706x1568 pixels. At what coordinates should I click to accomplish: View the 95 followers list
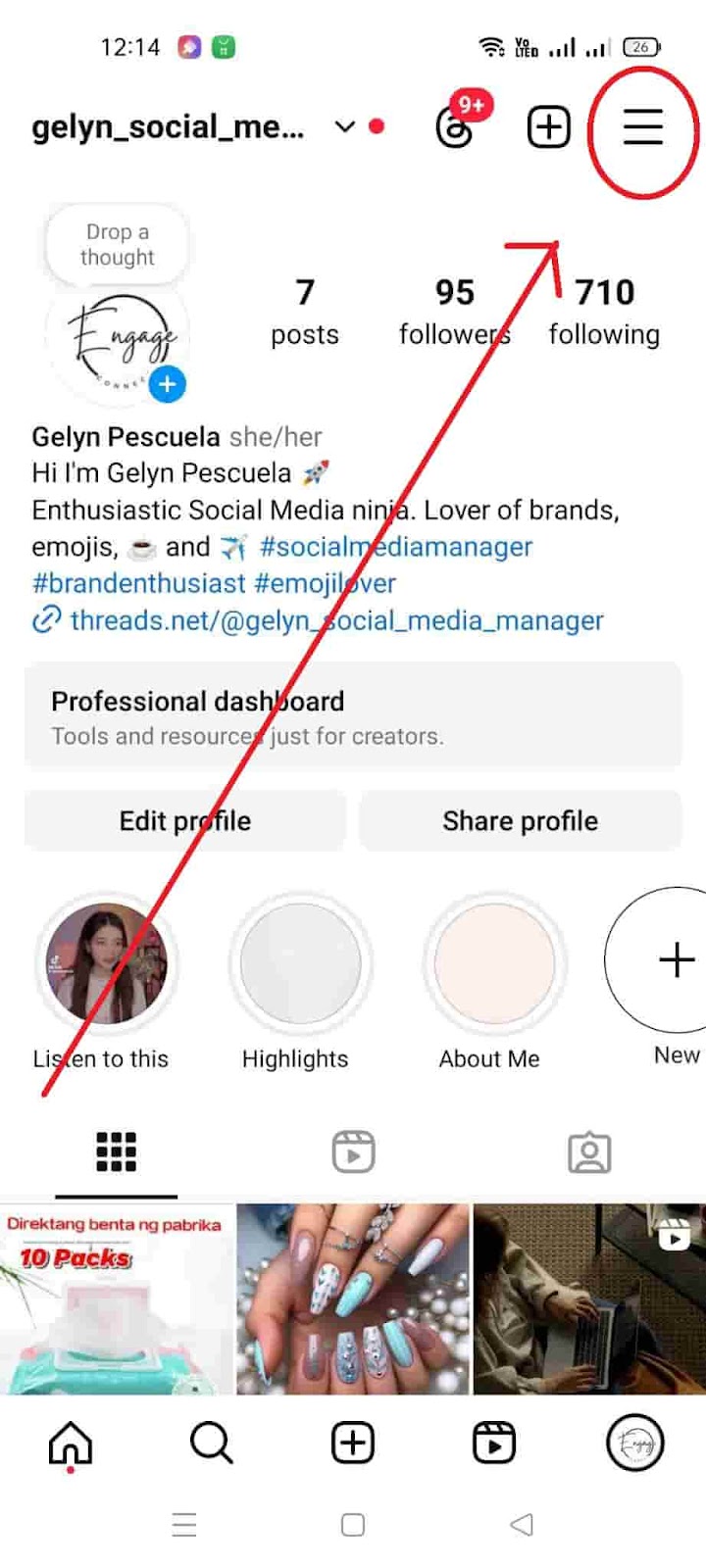click(x=454, y=312)
